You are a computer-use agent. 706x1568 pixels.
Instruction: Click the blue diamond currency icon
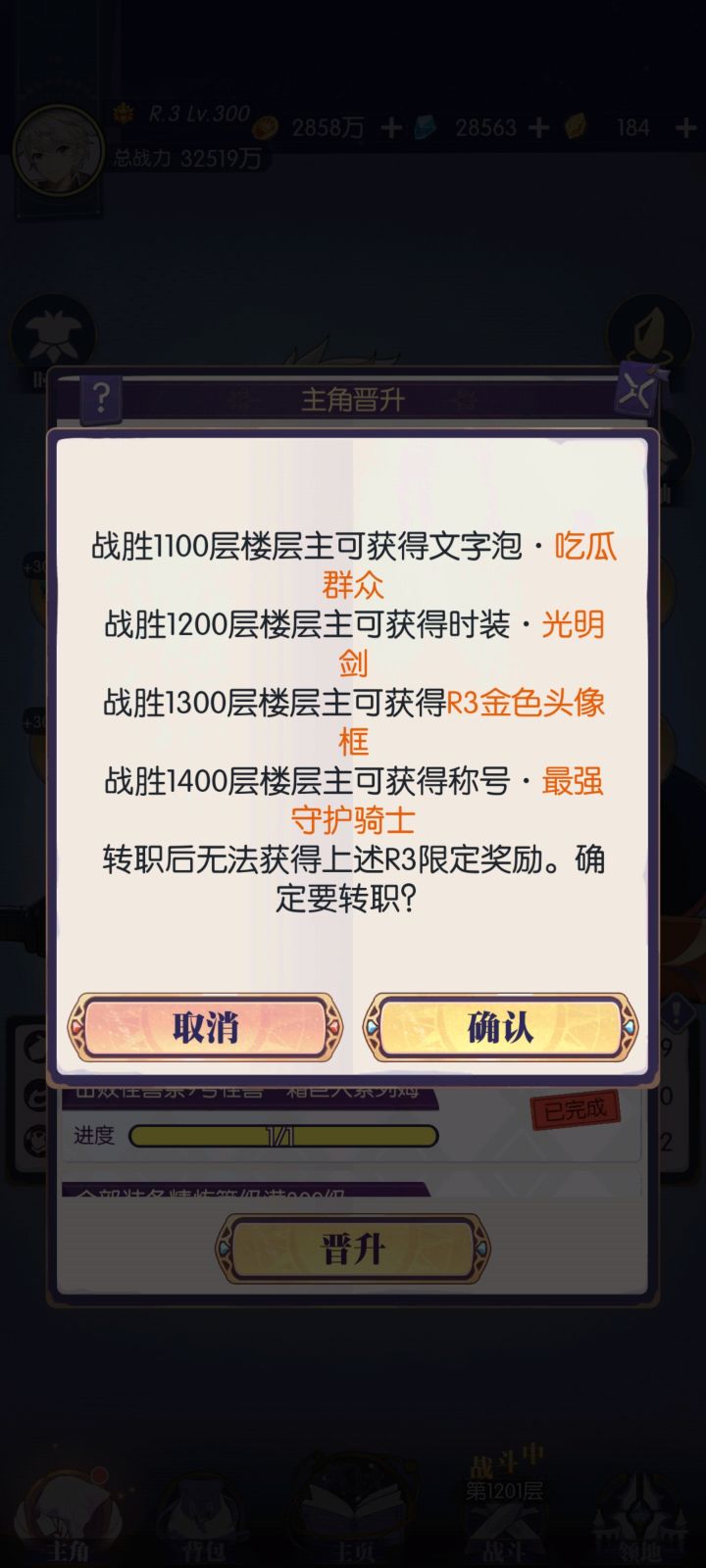point(424,127)
